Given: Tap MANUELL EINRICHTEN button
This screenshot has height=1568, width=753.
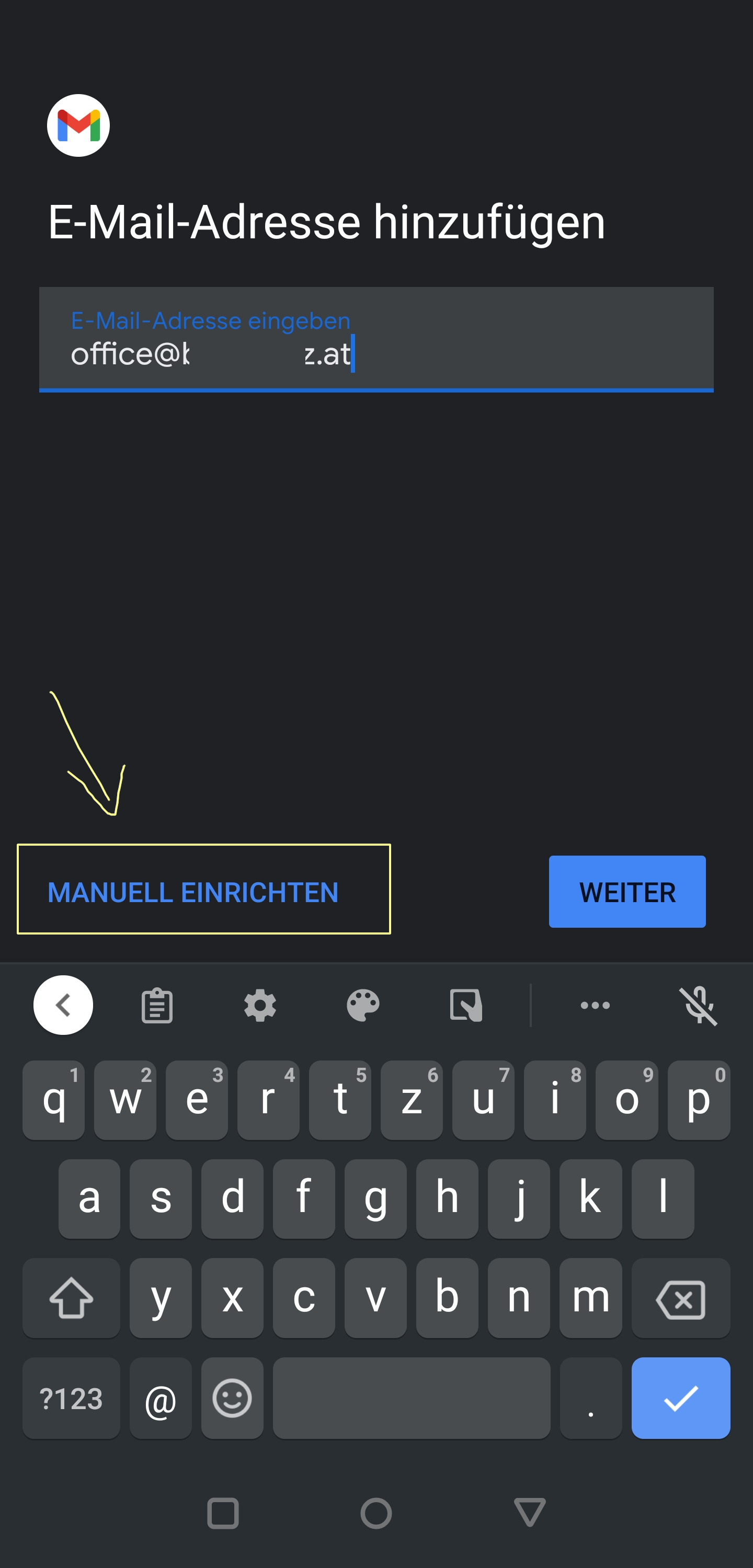Looking at the screenshot, I should 192,892.
